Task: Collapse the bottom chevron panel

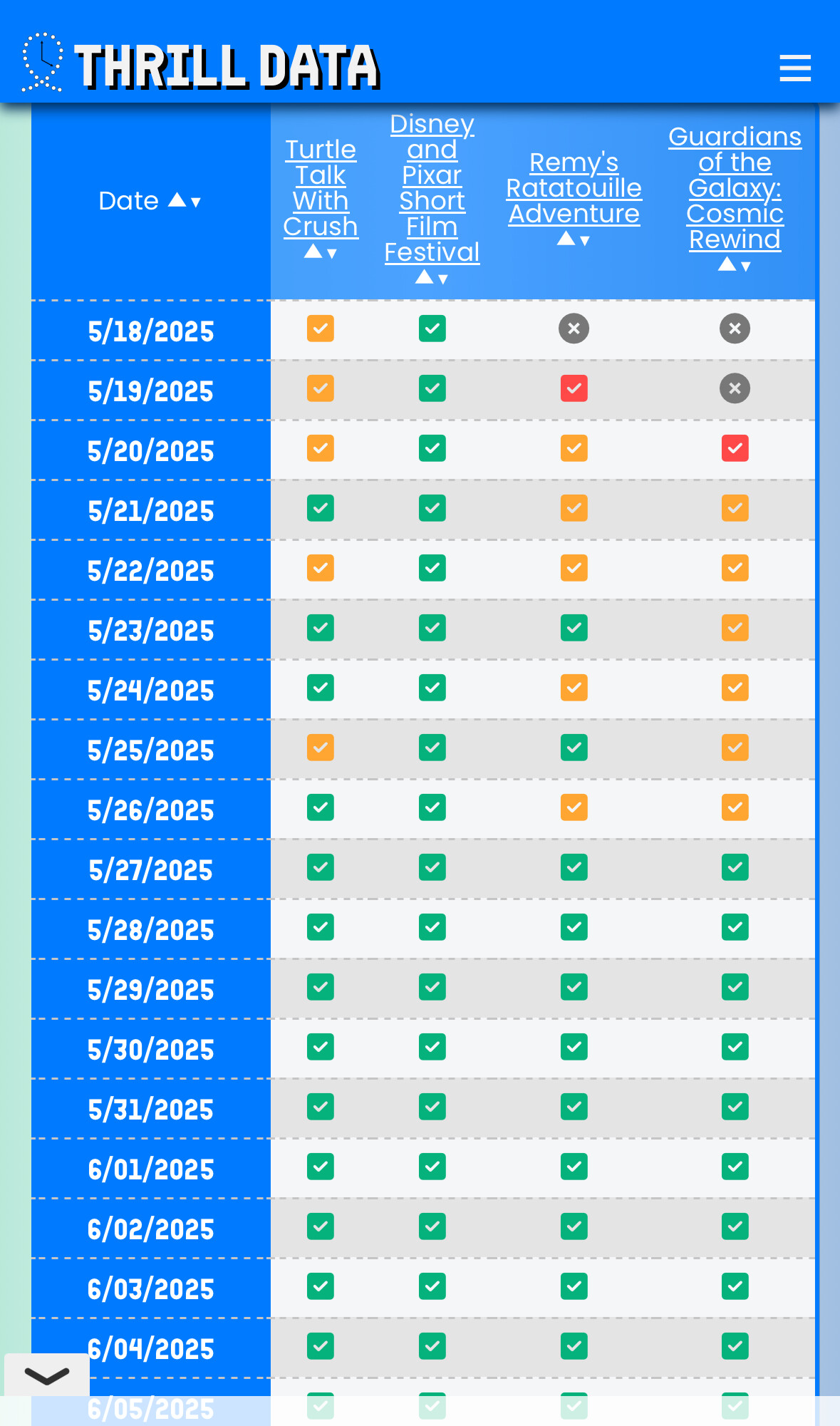Action: tap(47, 1375)
